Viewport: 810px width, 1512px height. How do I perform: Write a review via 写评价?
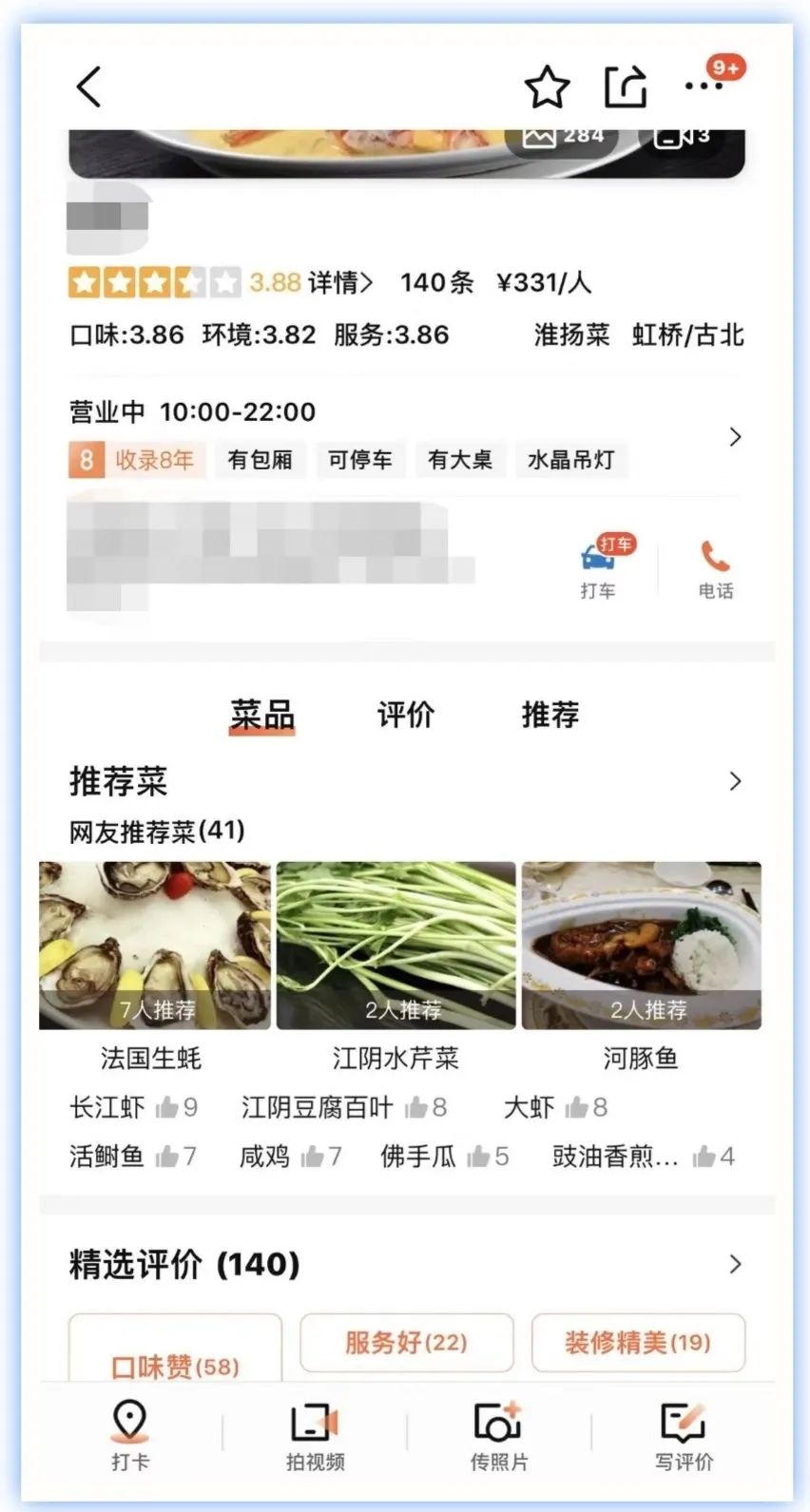[684, 1434]
